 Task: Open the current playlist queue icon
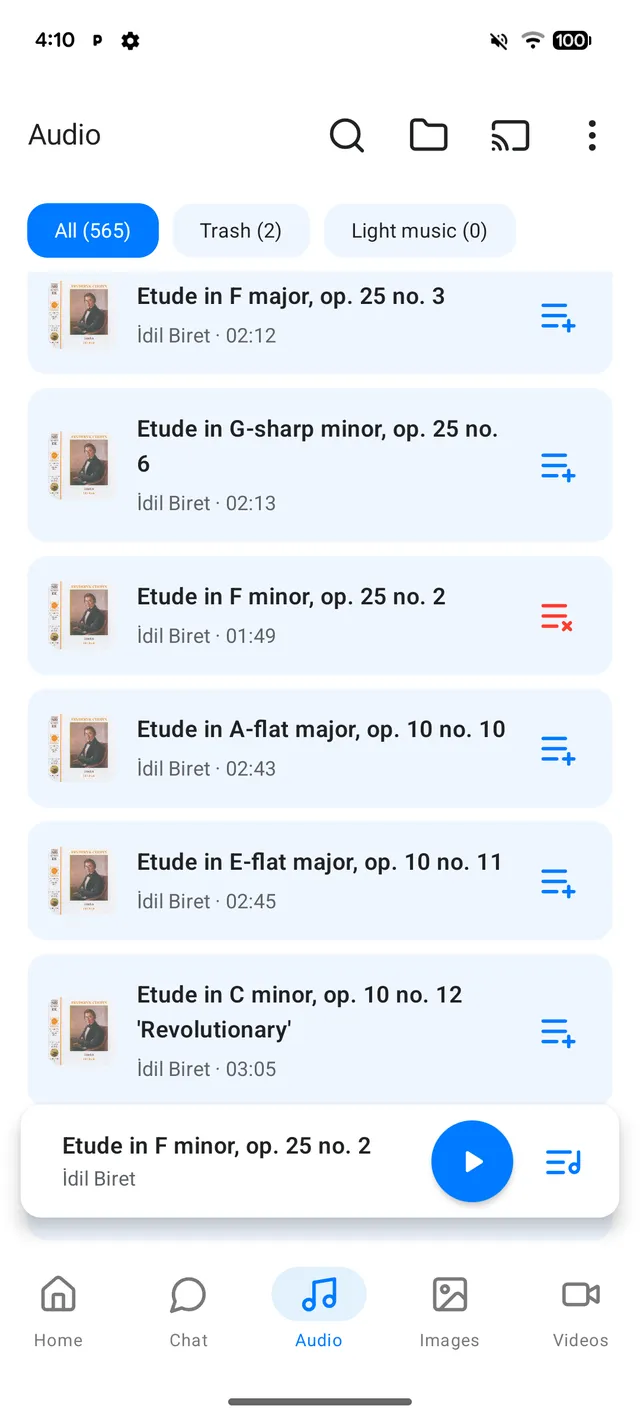click(563, 1162)
